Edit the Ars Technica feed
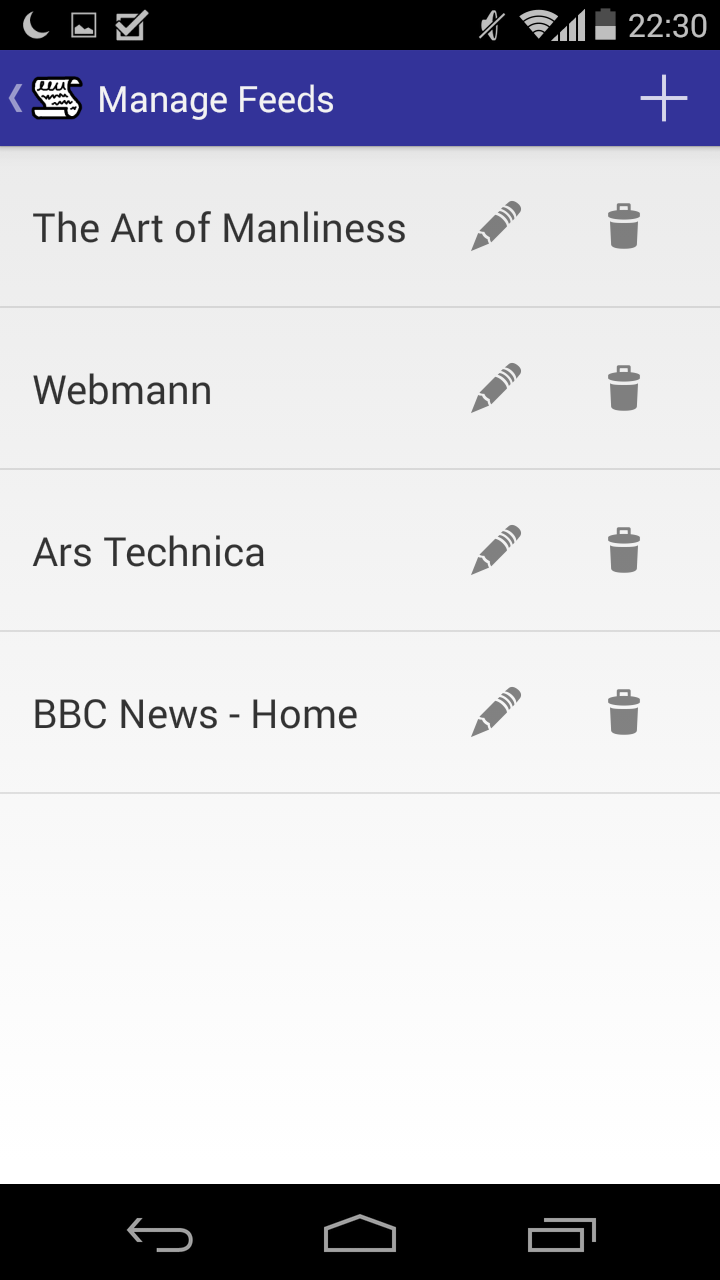 496,551
